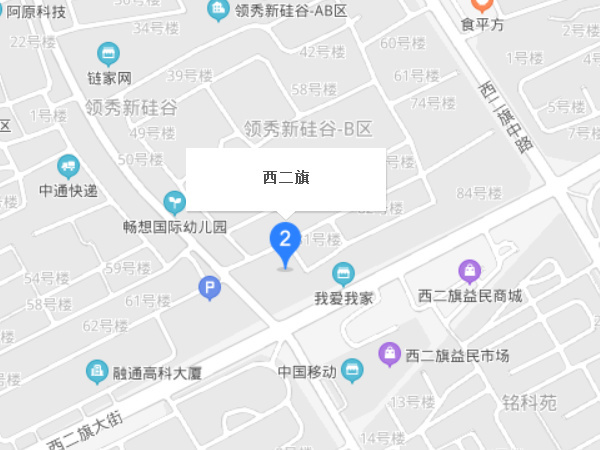This screenshot has width=600, height=450.
Task: Tap the 中通快递 point icon
Action: [x=69, y=166]
